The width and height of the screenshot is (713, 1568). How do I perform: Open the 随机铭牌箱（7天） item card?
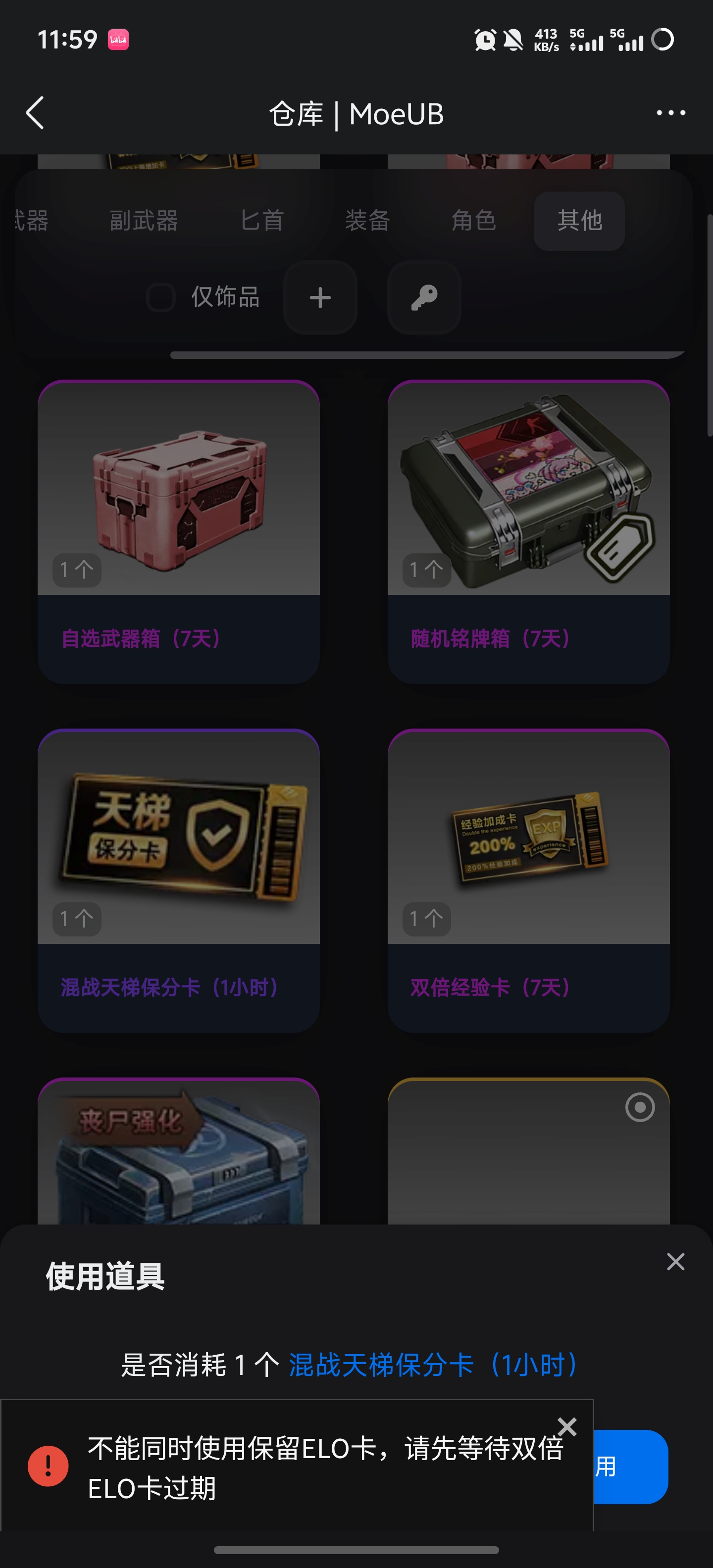[x=528, y=532]
